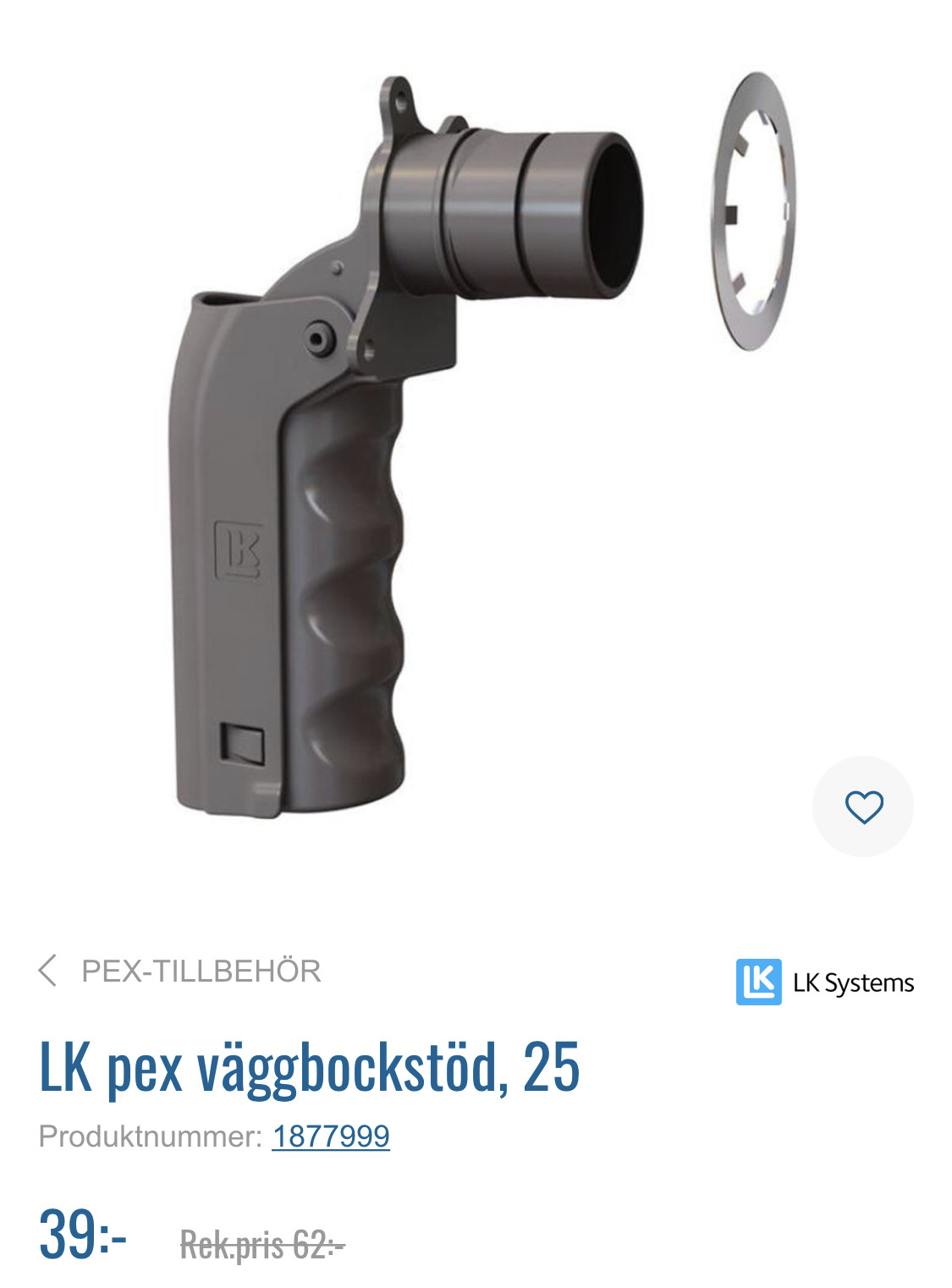Add product to favorites with heart icon
The height and width of the screenshot is (1288, 952).
[862, 806]
